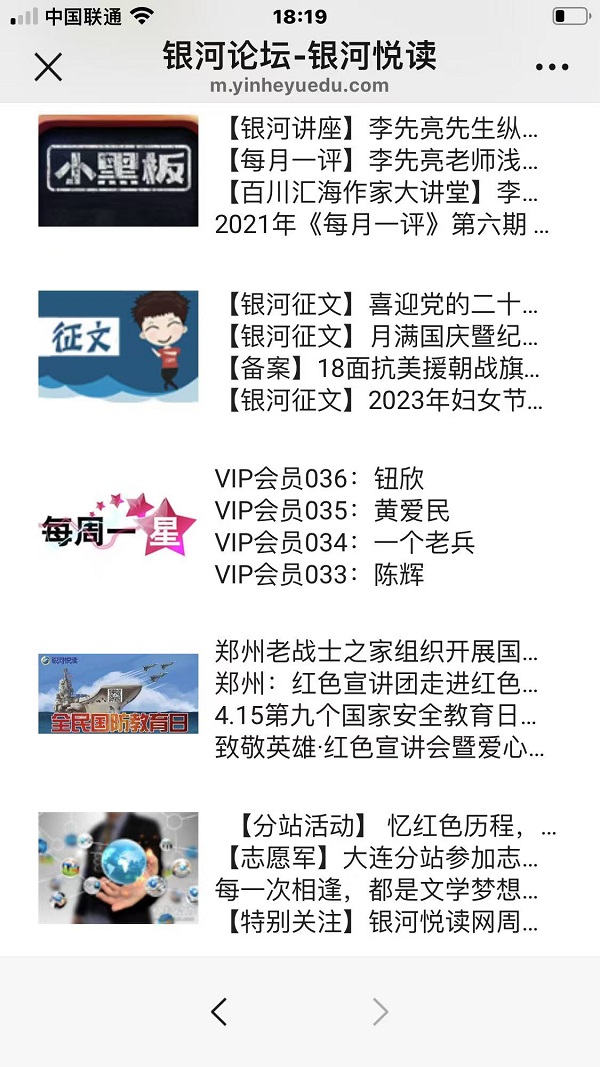Open the globe-in-hand section thumbnail

[118, 867]
